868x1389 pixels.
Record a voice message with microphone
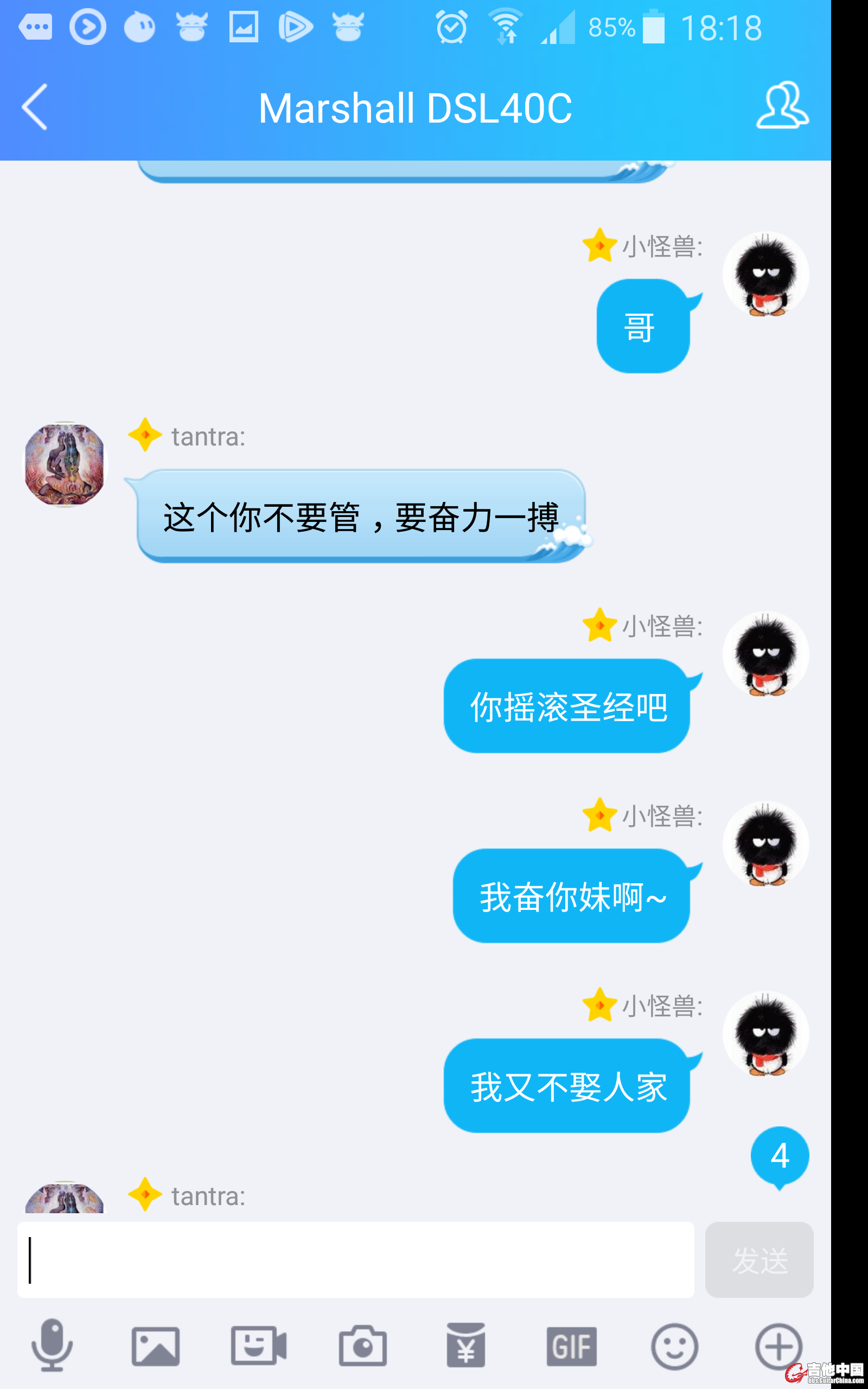pos(52,1345)
